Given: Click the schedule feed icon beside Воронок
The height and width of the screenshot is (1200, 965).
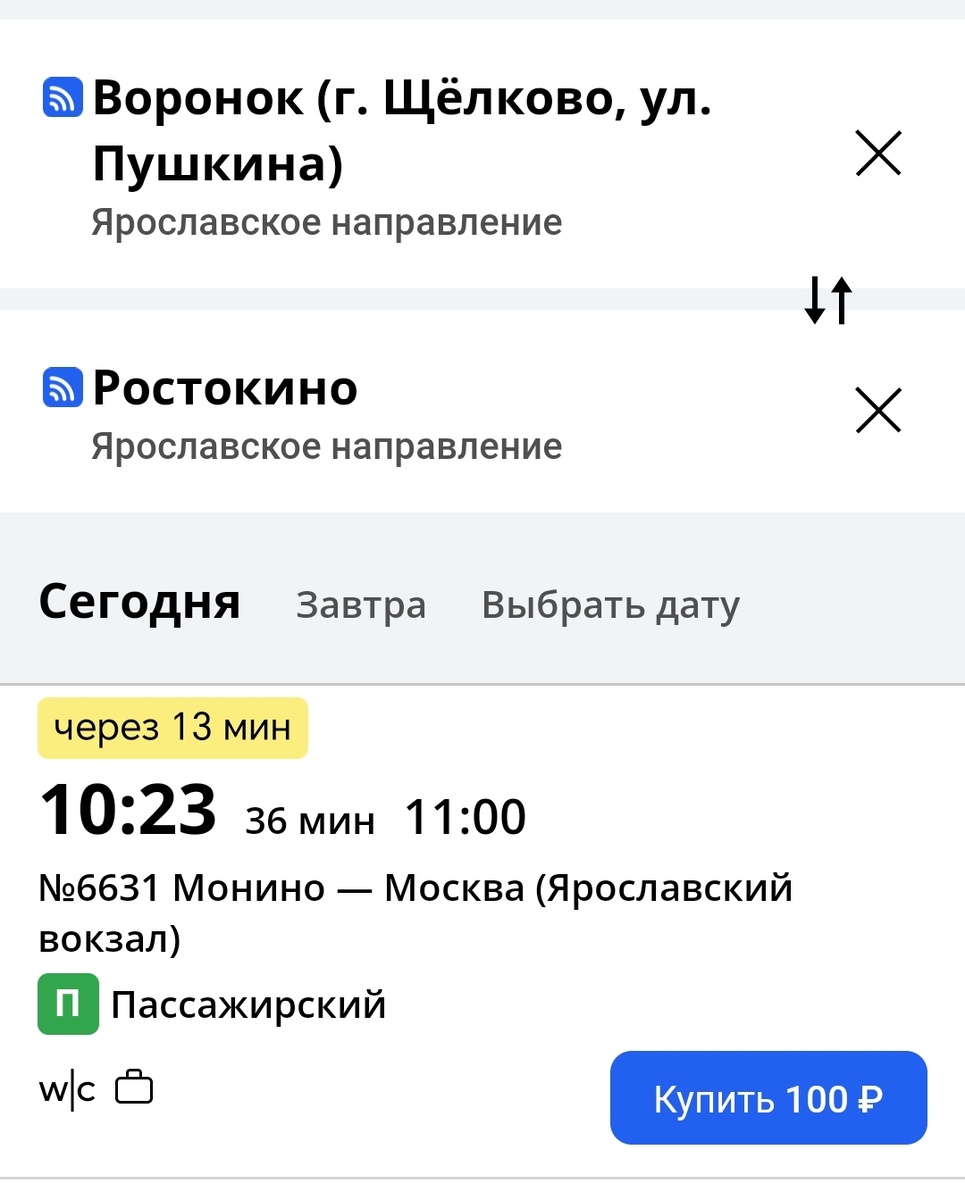Looking at the screenshot, I should 61,97.
